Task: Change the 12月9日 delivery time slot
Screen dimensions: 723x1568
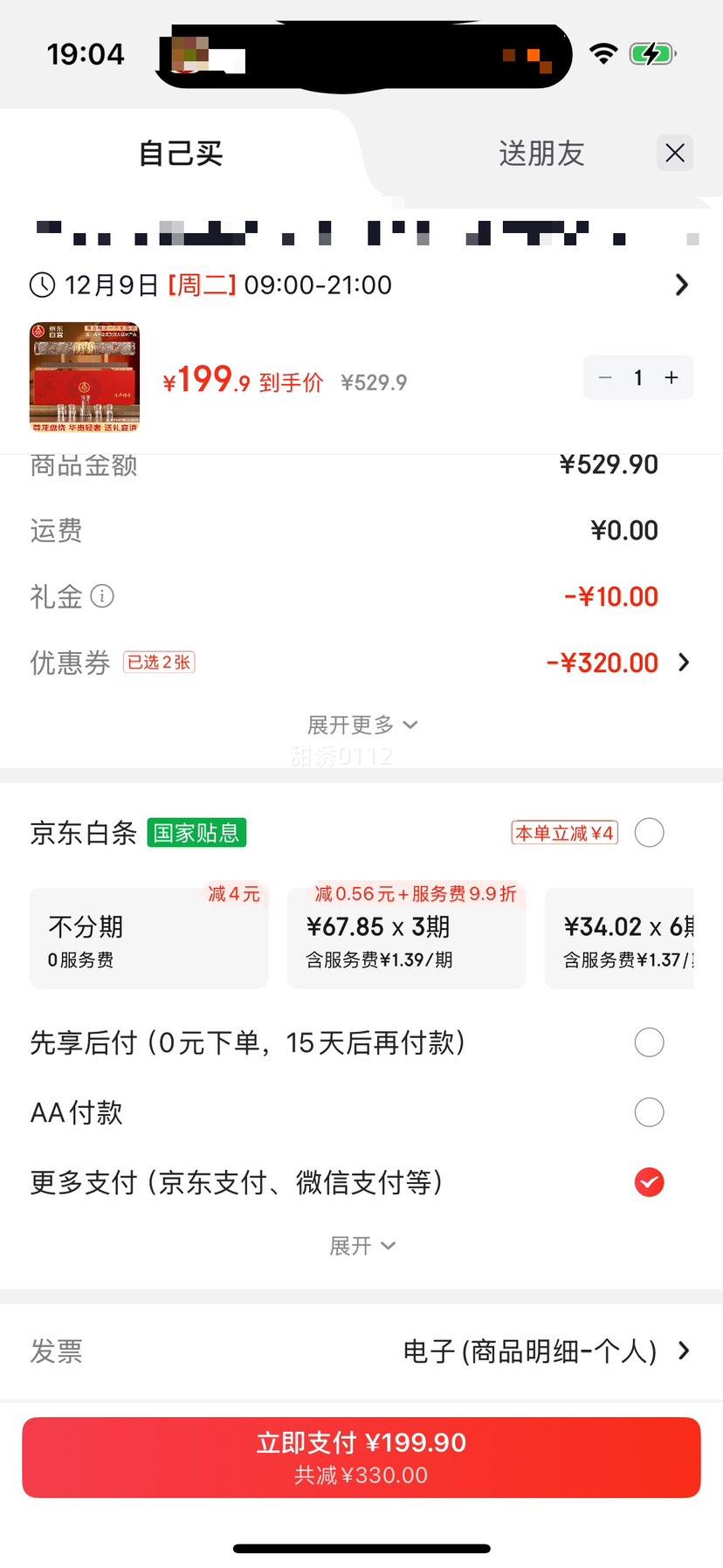Action: point(681,285)
